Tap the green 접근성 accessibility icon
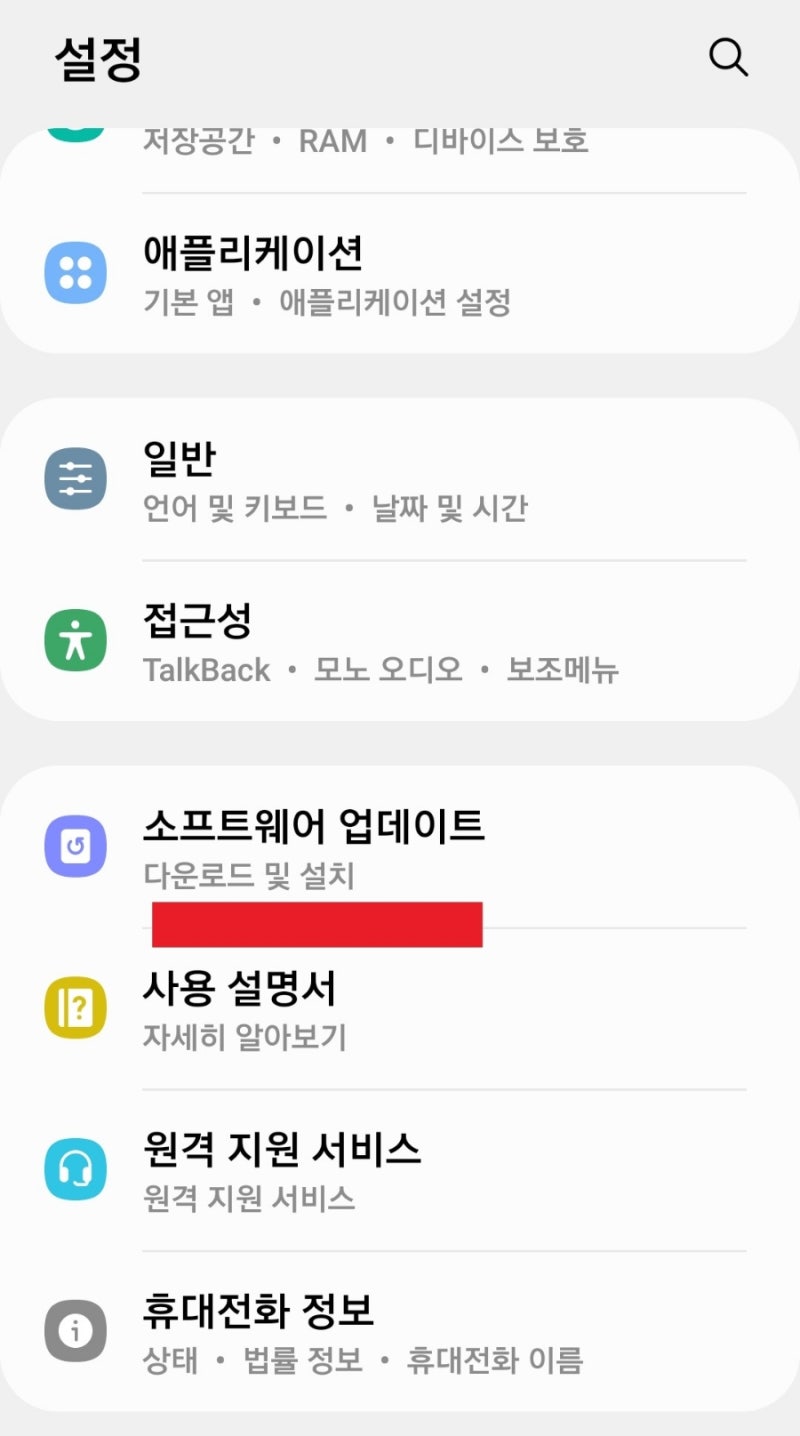Viewport: 800px width, 1436px height. click(x=75, y=639)
